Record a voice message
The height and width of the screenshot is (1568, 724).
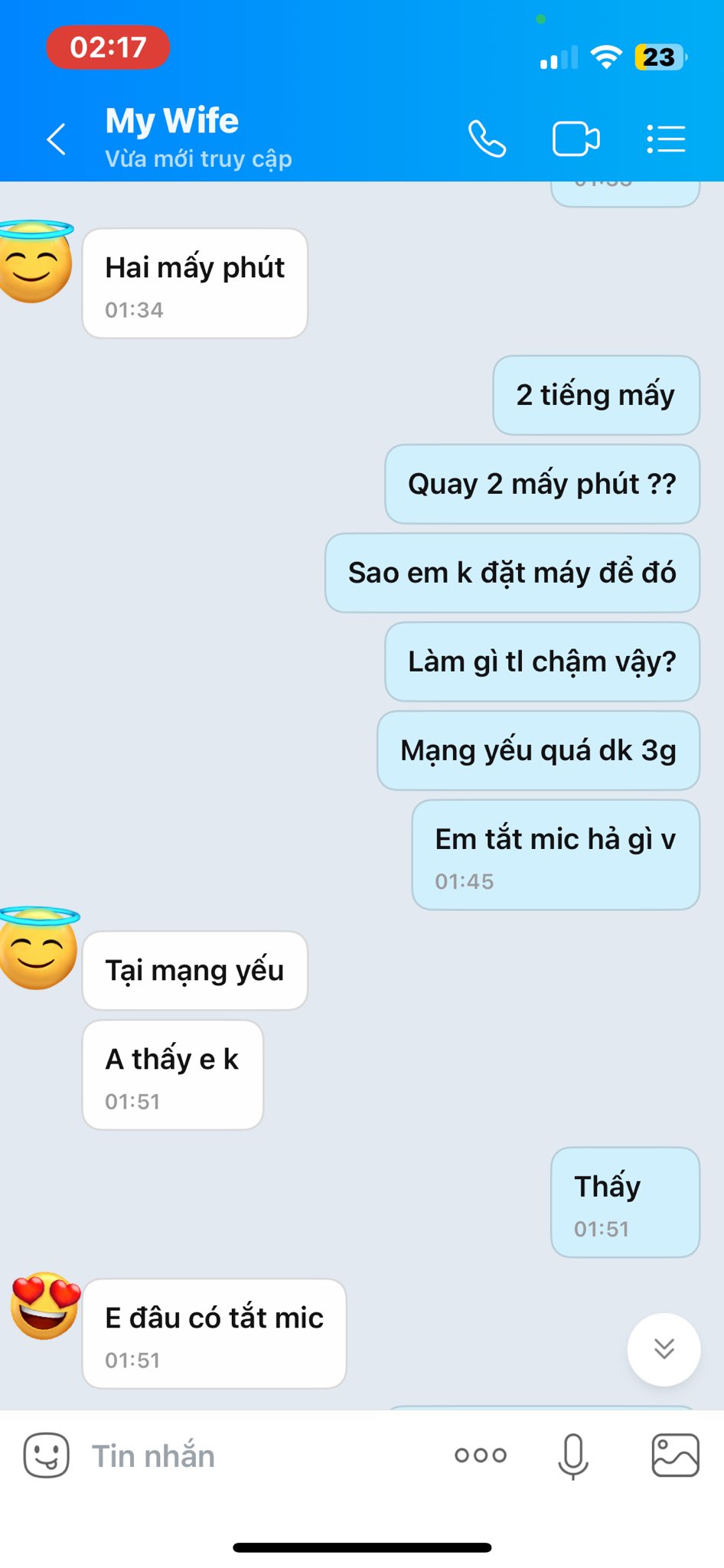click(x=572, y=1455)
